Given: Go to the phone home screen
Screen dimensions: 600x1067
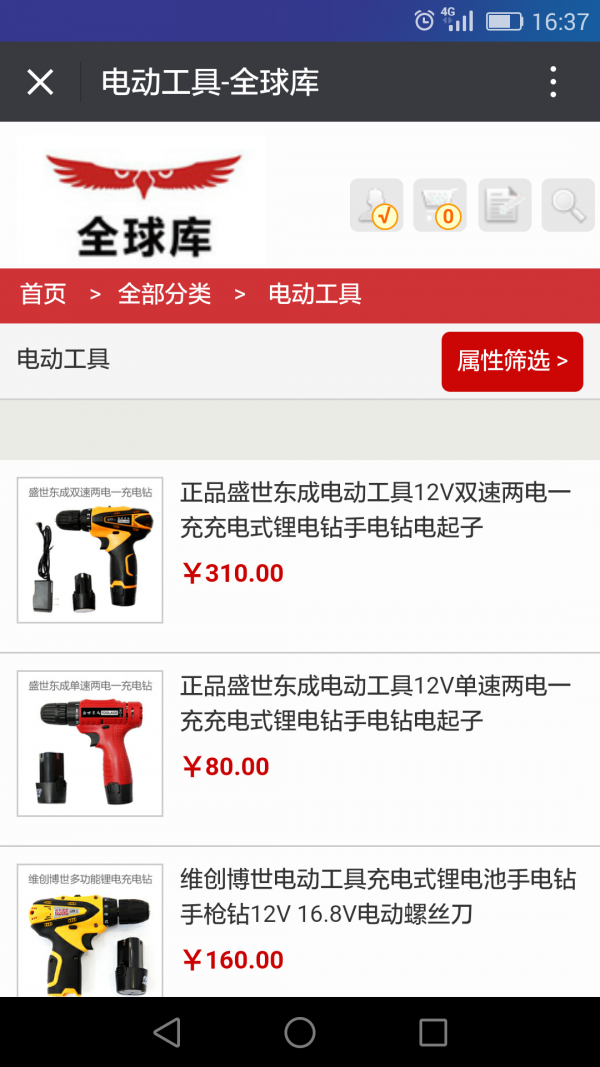Looking at the screenshot, I should pyautogui.click(x=300, y=1032).
